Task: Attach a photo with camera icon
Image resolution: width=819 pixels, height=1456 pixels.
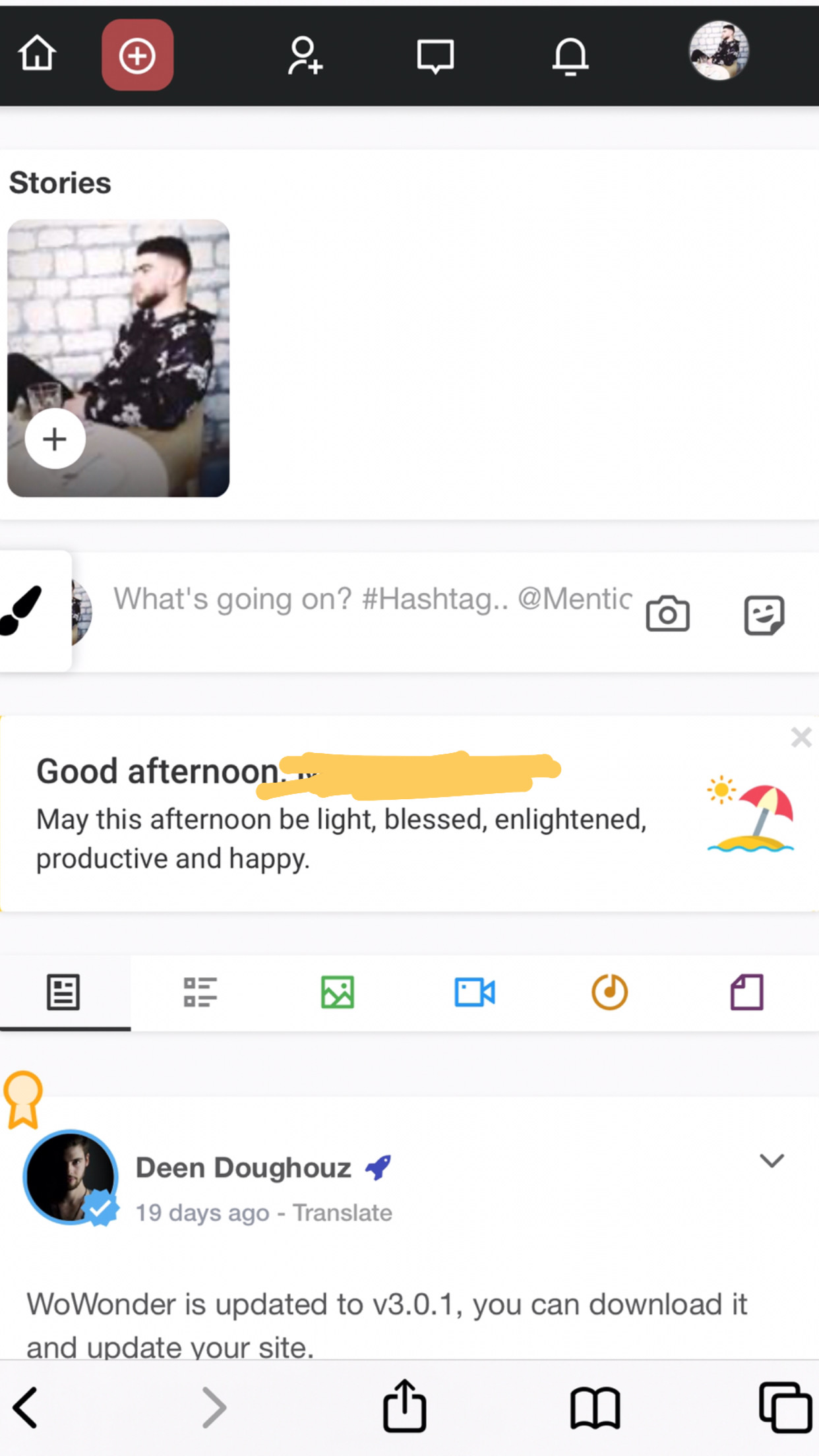Action: tap(667, 614)
